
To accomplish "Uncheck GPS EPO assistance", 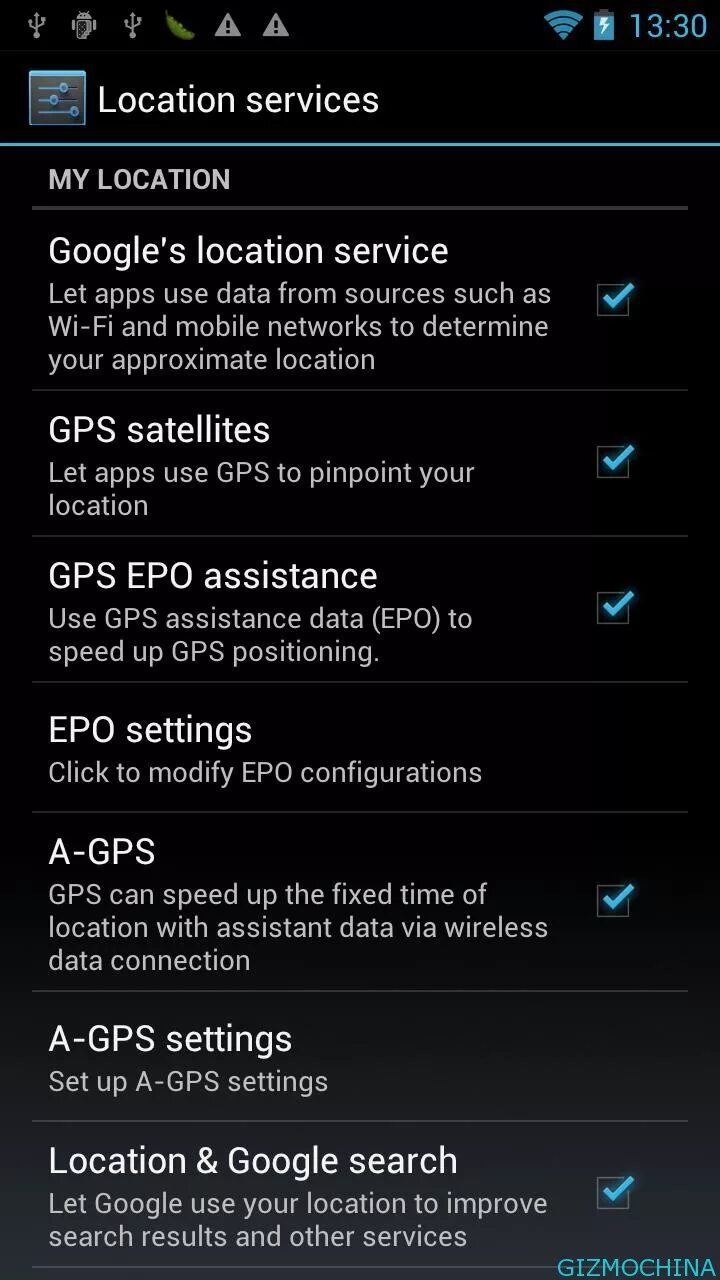I will [x=613, y=607].
